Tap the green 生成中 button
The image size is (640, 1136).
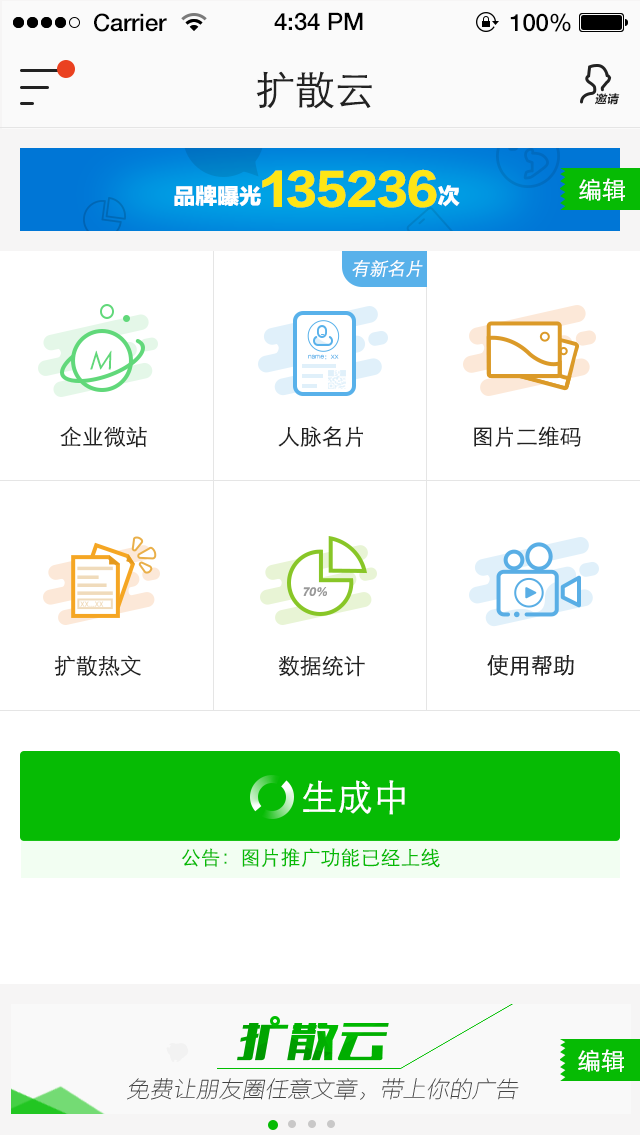(x=320, y=796)
